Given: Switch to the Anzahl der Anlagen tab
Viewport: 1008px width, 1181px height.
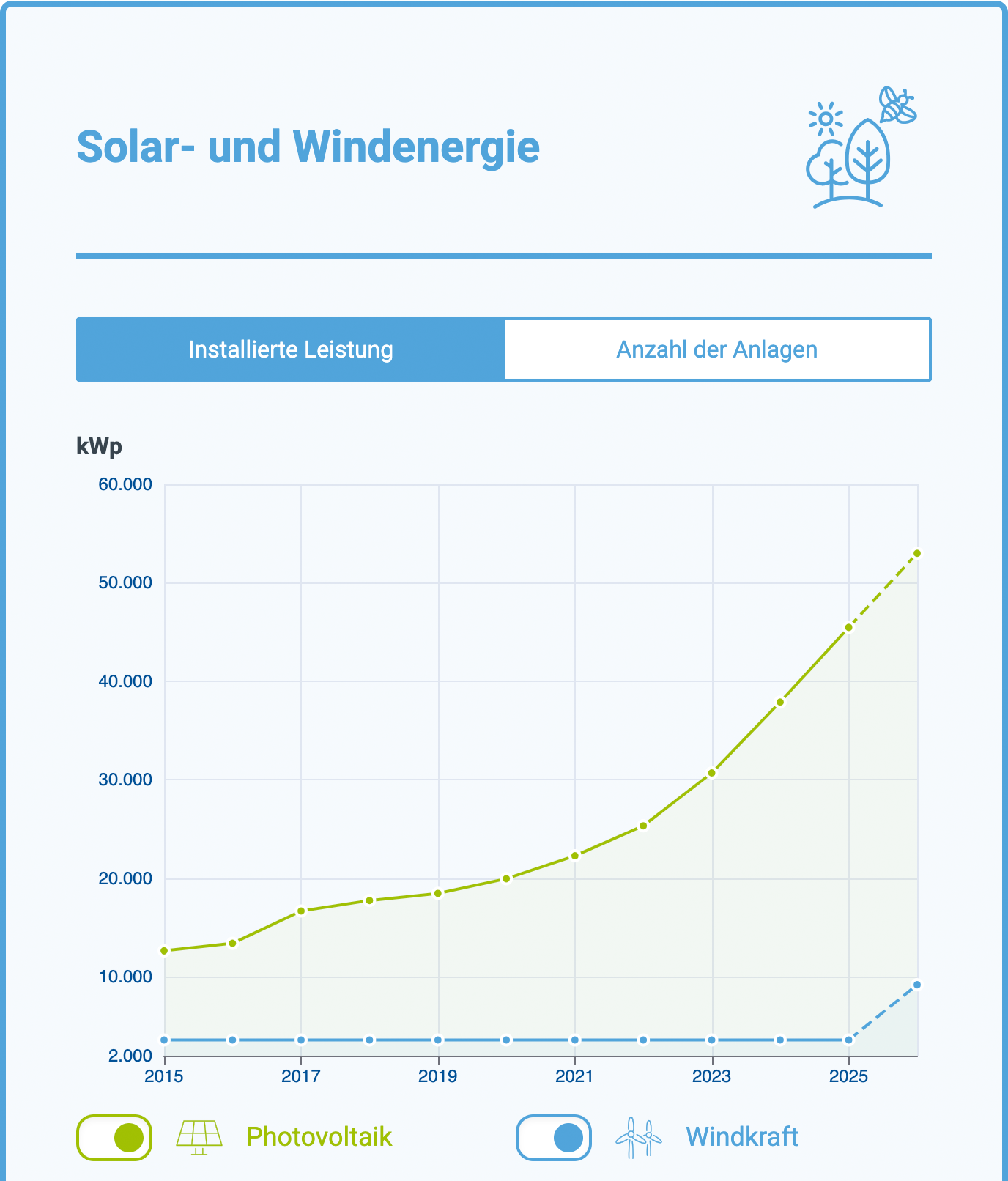Looking at the screenshot, I should (x=716, y=349).
